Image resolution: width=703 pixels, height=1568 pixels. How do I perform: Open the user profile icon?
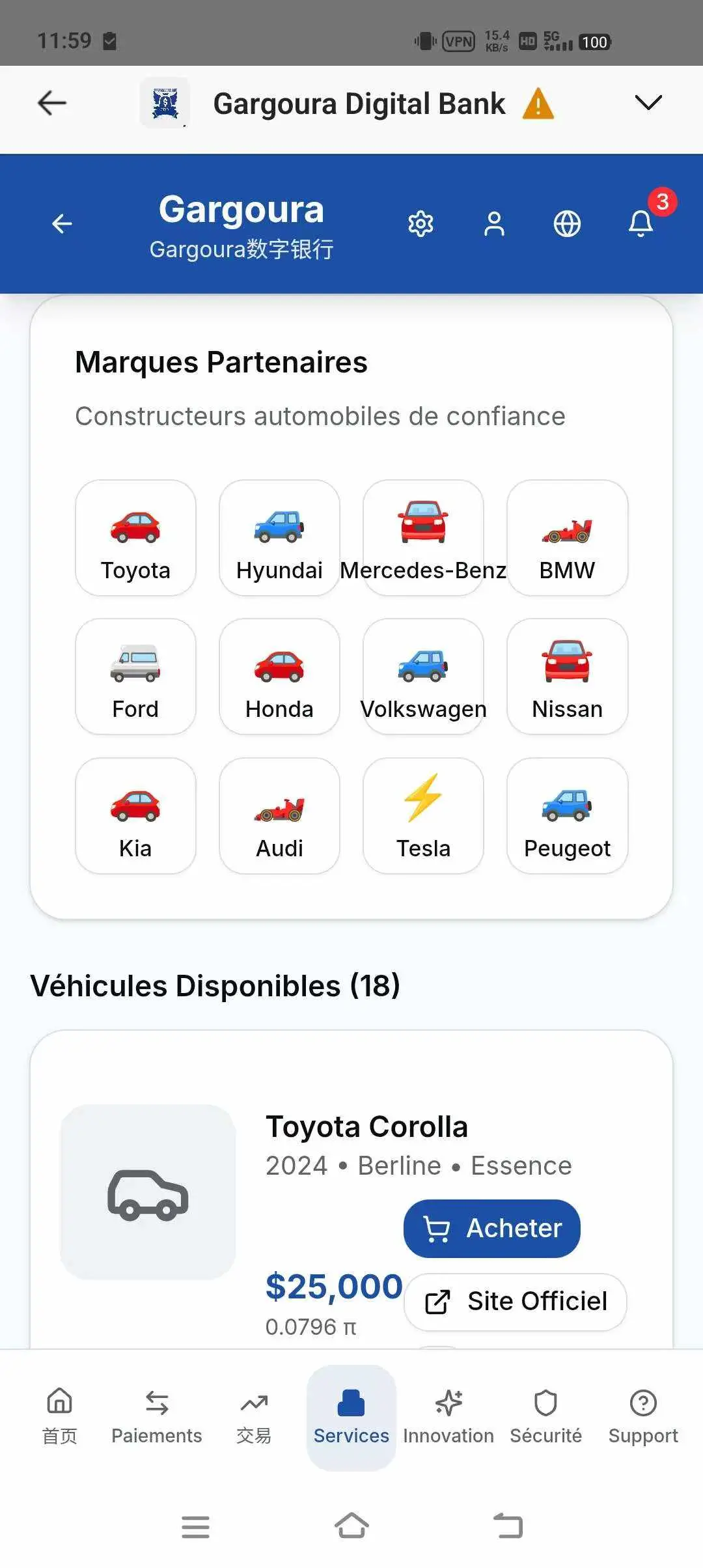494,224
